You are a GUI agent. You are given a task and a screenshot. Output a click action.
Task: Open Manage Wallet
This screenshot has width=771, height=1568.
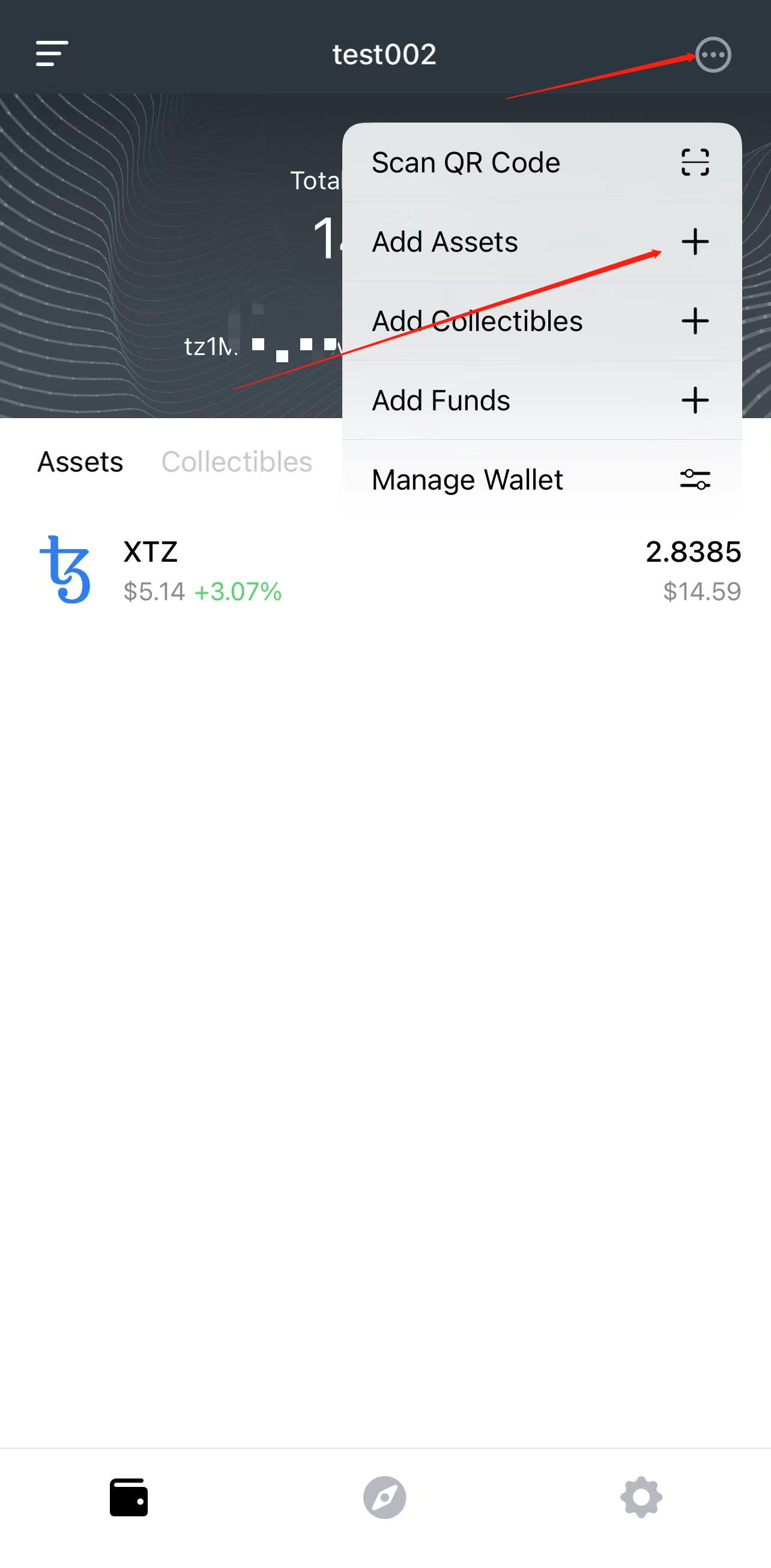[541, 479]
